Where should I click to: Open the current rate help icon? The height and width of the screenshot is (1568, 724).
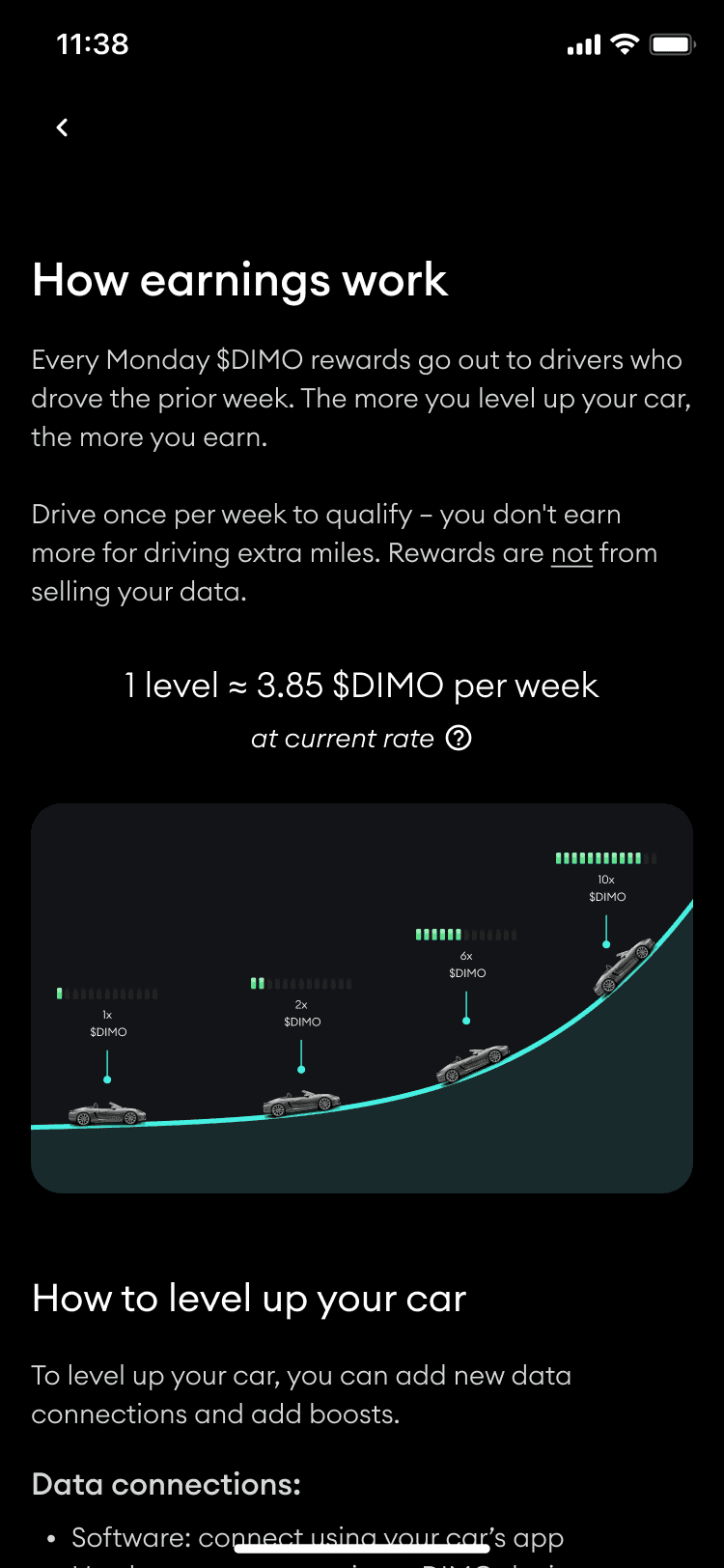tap(459, 739)
